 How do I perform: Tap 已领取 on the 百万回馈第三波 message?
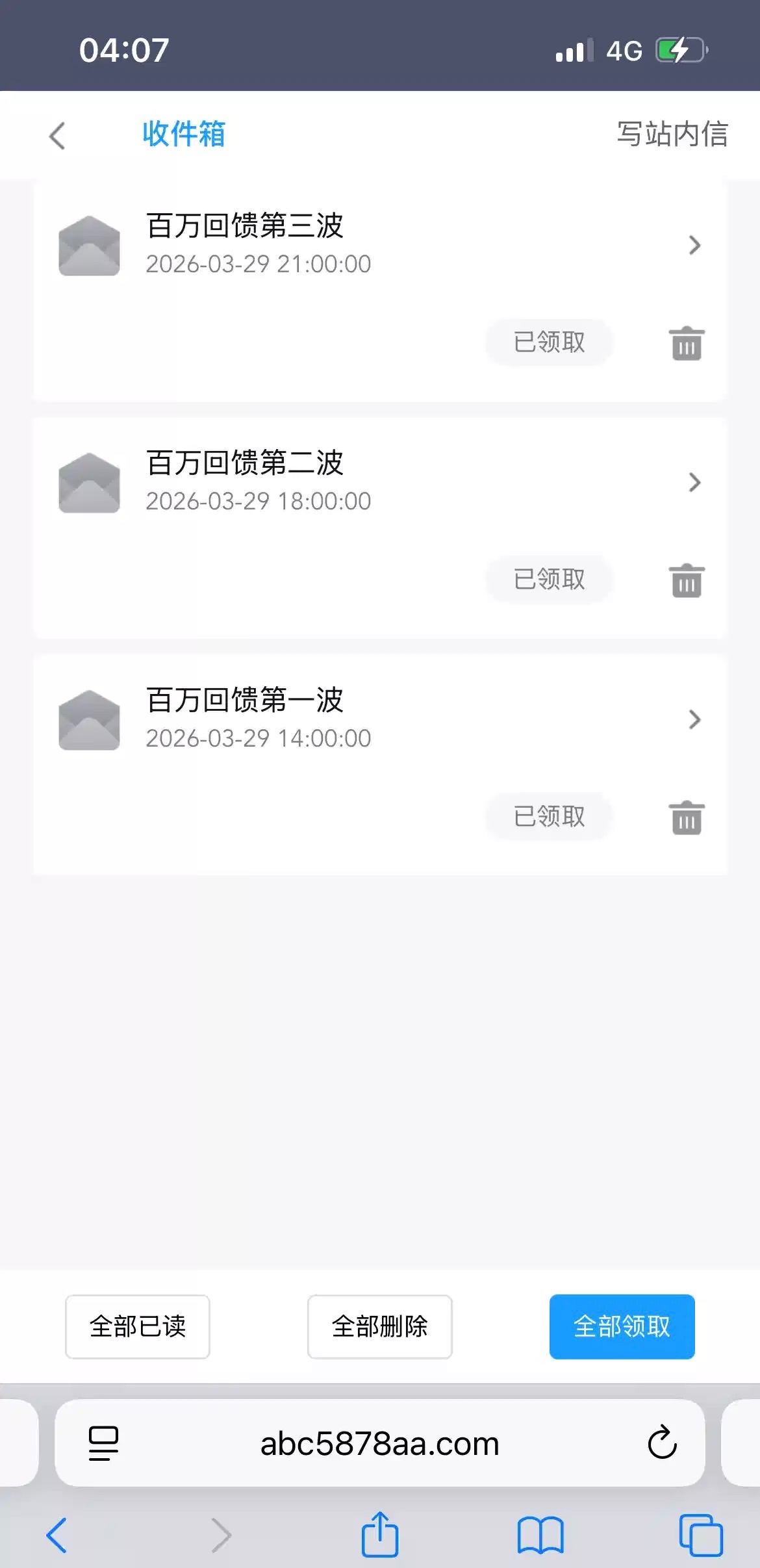(x=549, y=342)
